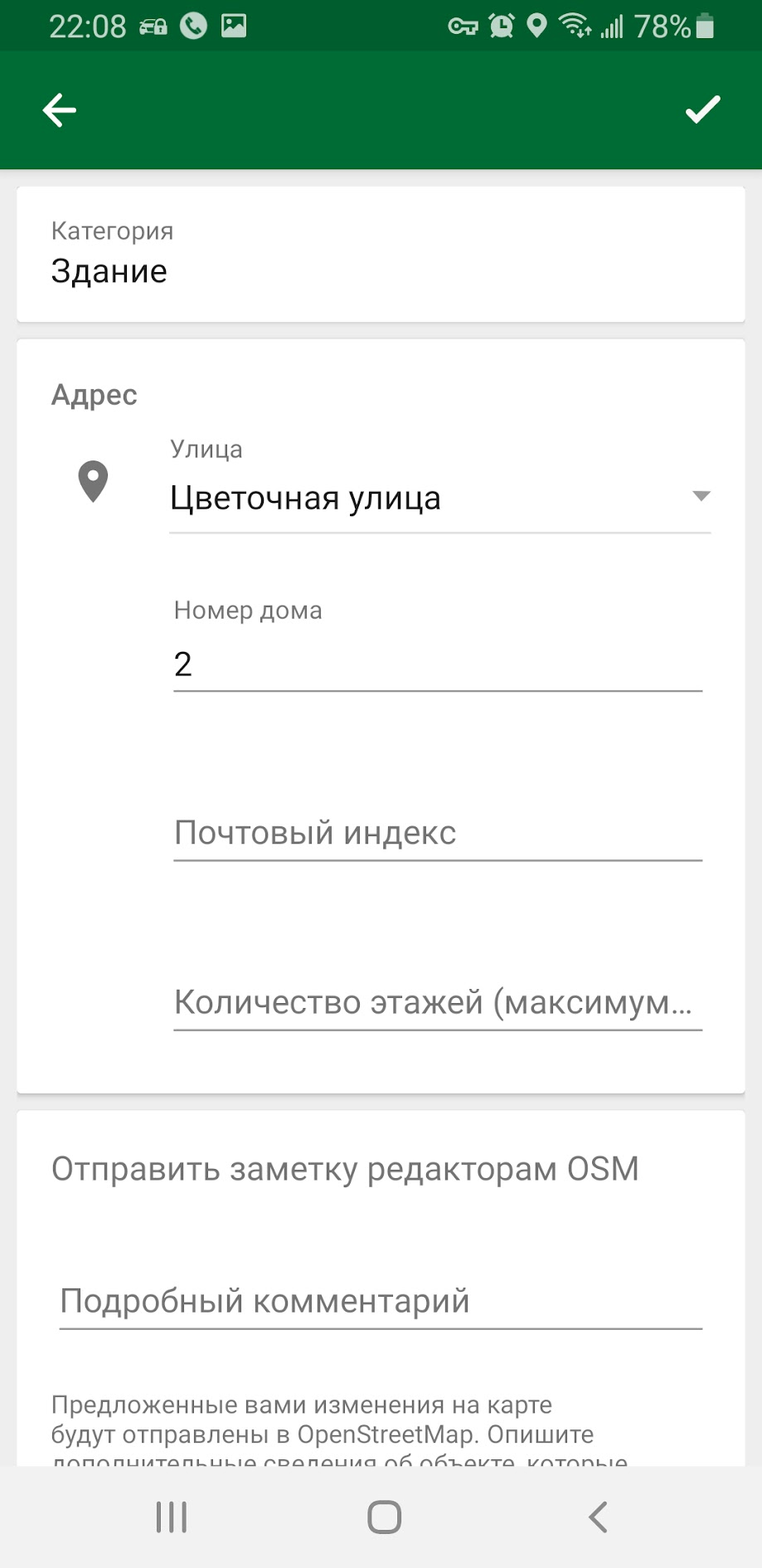
Task: Tap the clock showing 22:08
Action: click(91, 24)
